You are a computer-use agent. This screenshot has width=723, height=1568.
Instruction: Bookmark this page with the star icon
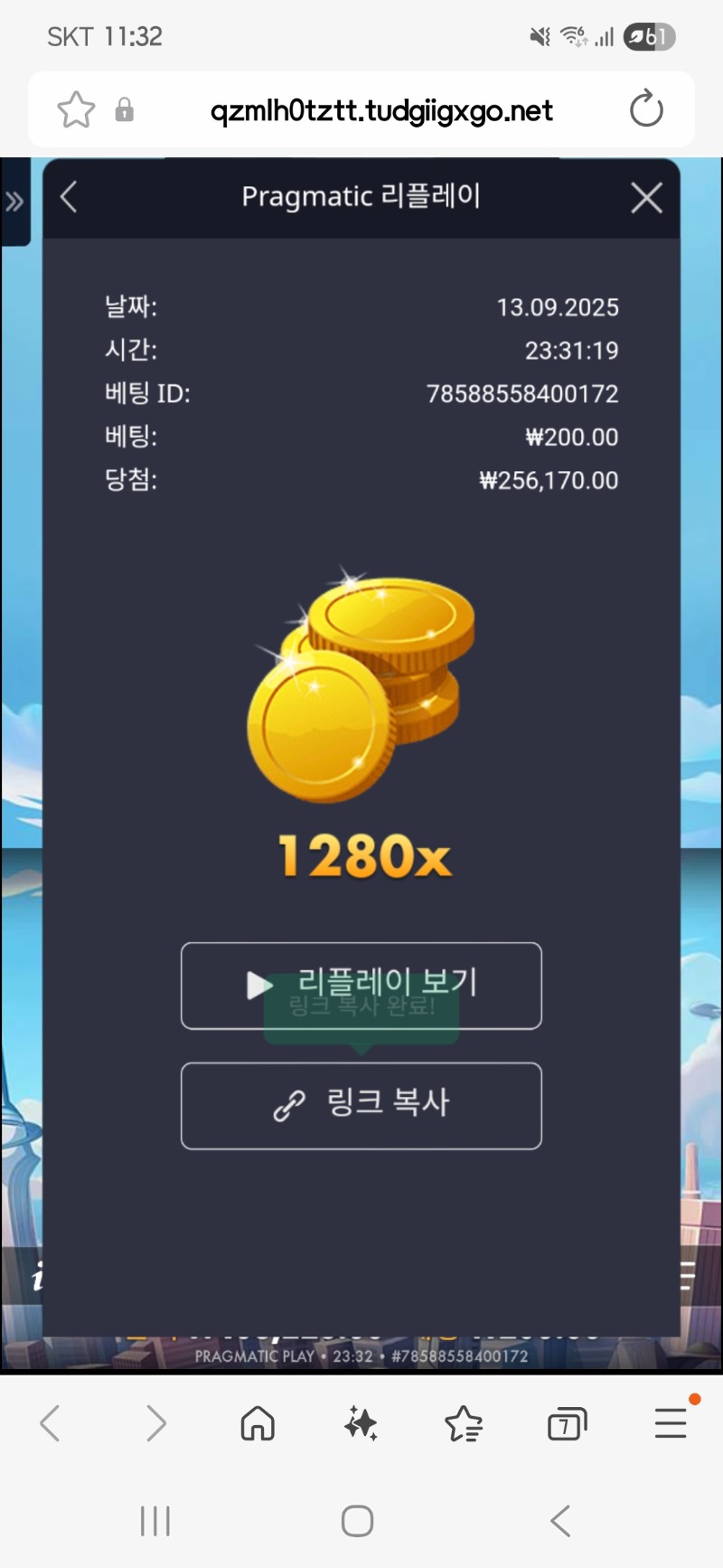click(76, 110)
